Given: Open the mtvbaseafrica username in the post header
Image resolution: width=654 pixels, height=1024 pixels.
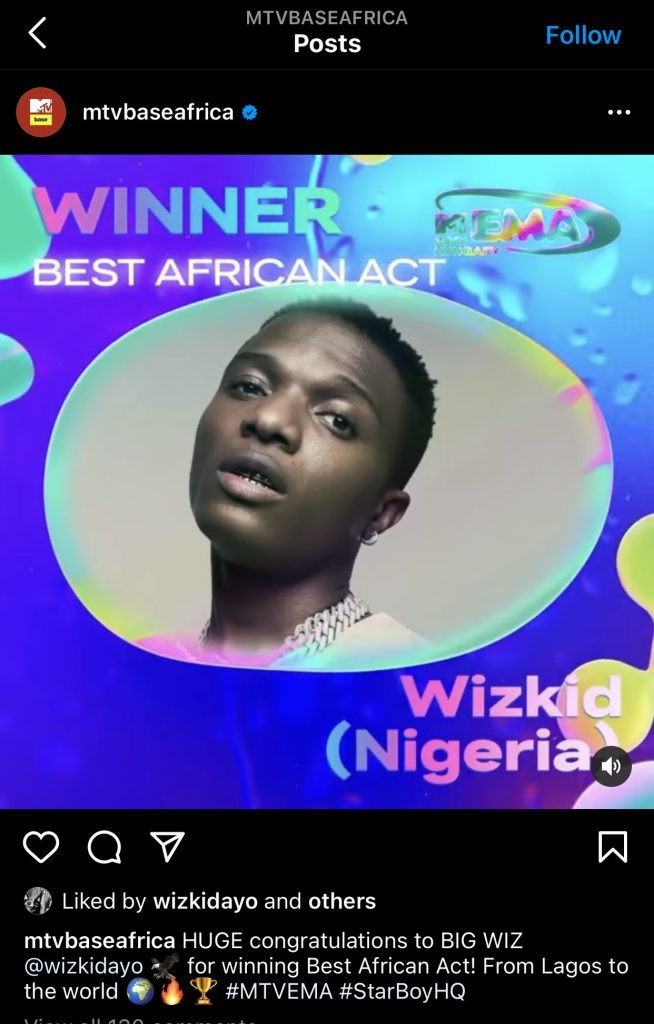Looking at the screenshot, I should (x=157, y=112).
